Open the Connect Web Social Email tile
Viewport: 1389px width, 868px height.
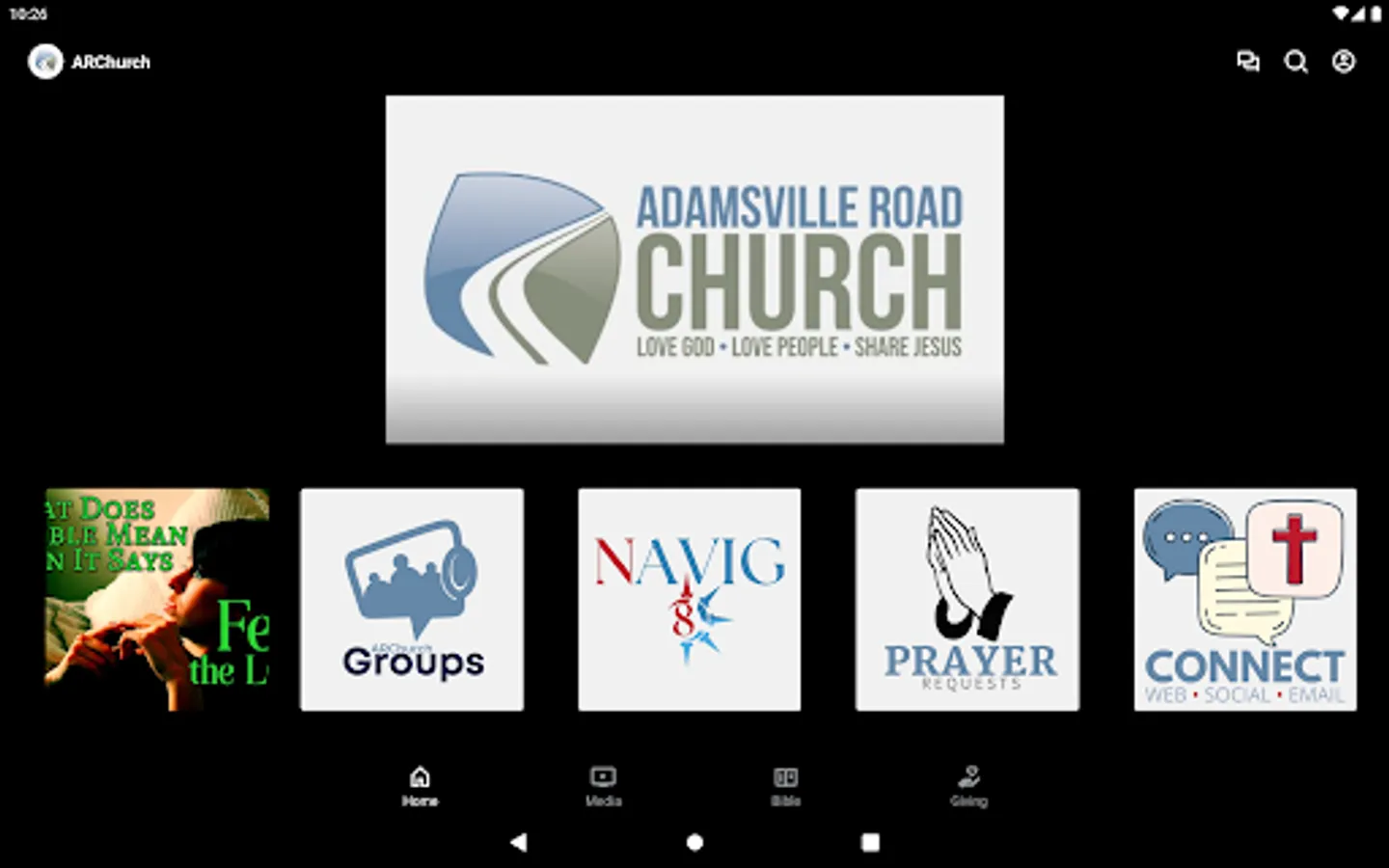pyautogui.click(x=1245, y=599)
